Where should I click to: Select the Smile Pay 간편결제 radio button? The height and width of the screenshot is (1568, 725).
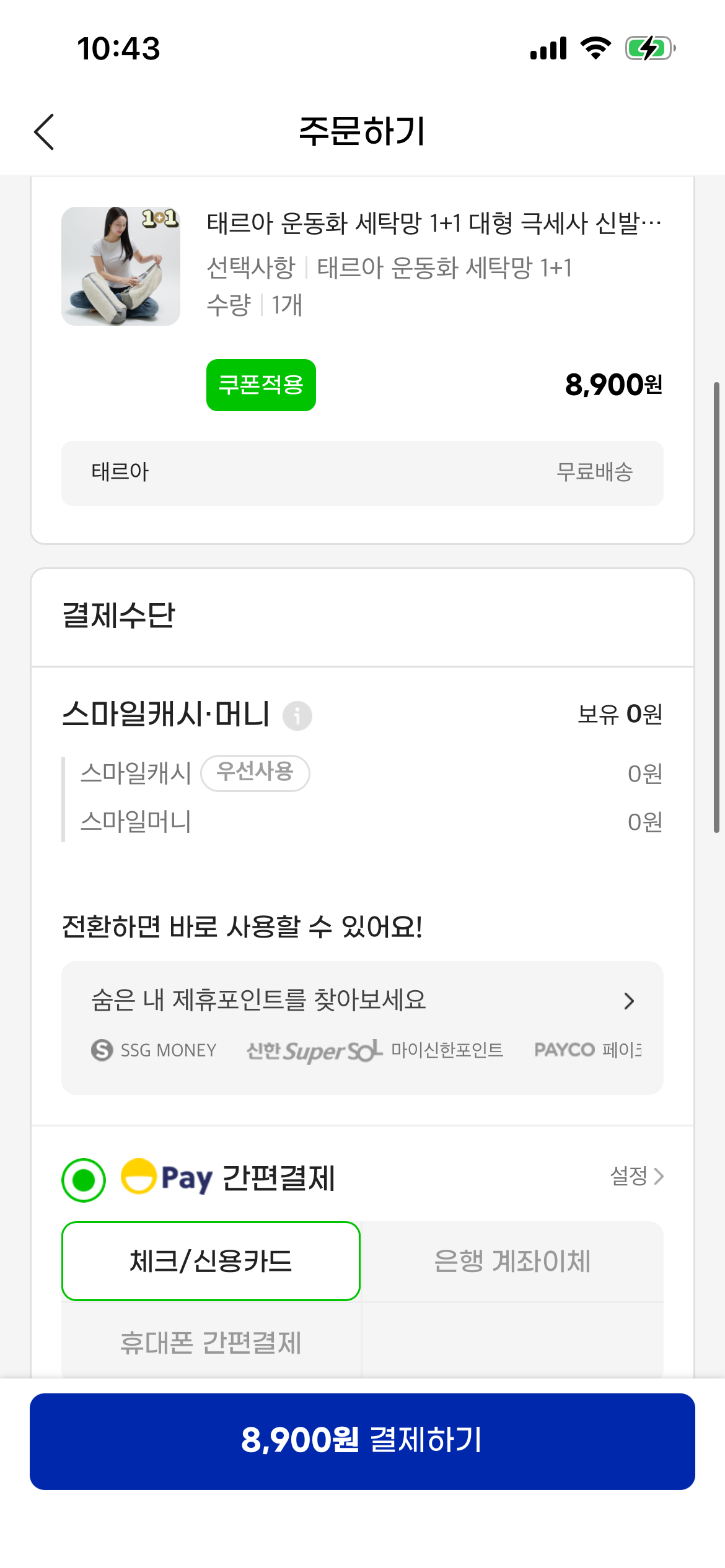point(84,1180)
